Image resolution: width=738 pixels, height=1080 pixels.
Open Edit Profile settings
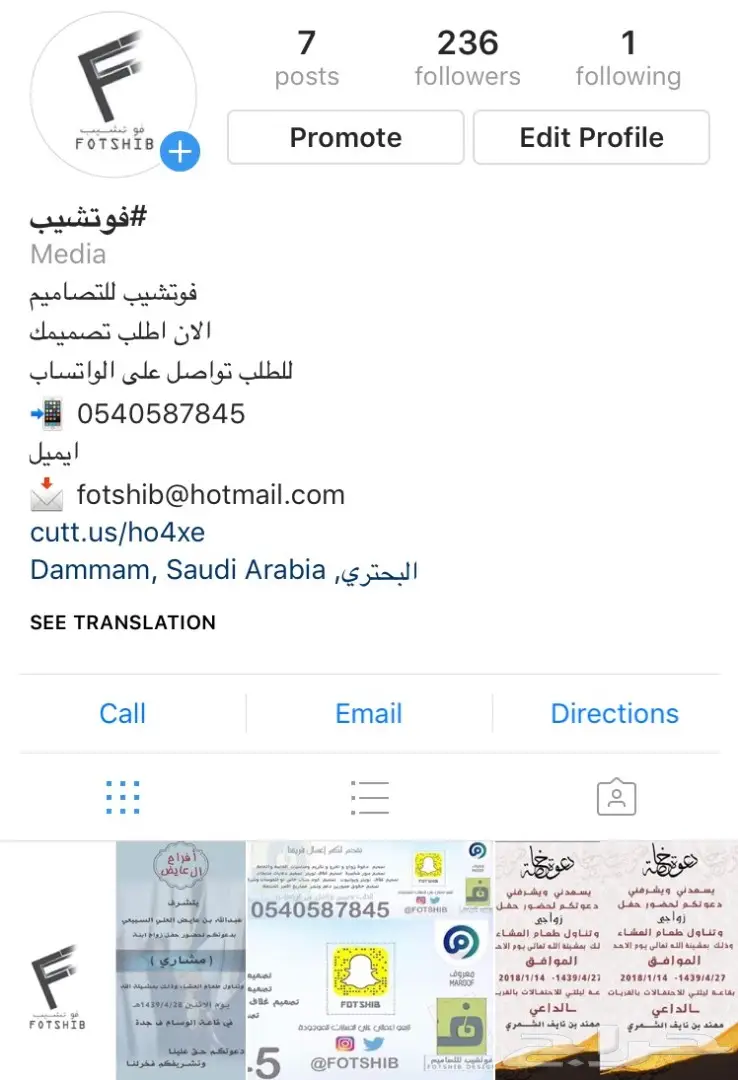point(591,137)
